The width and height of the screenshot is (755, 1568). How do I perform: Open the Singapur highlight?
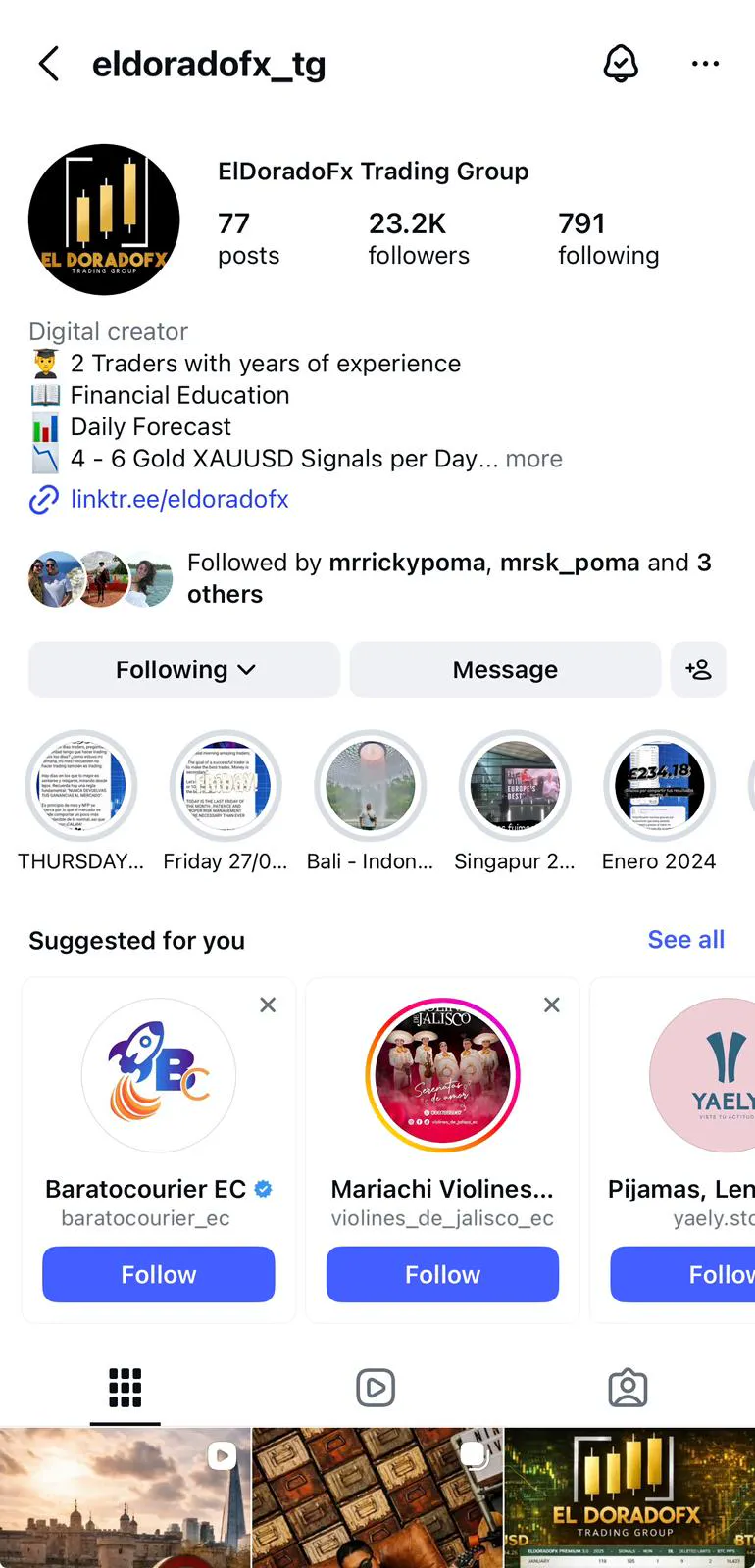pyautogui.click(x=515, y=786)
